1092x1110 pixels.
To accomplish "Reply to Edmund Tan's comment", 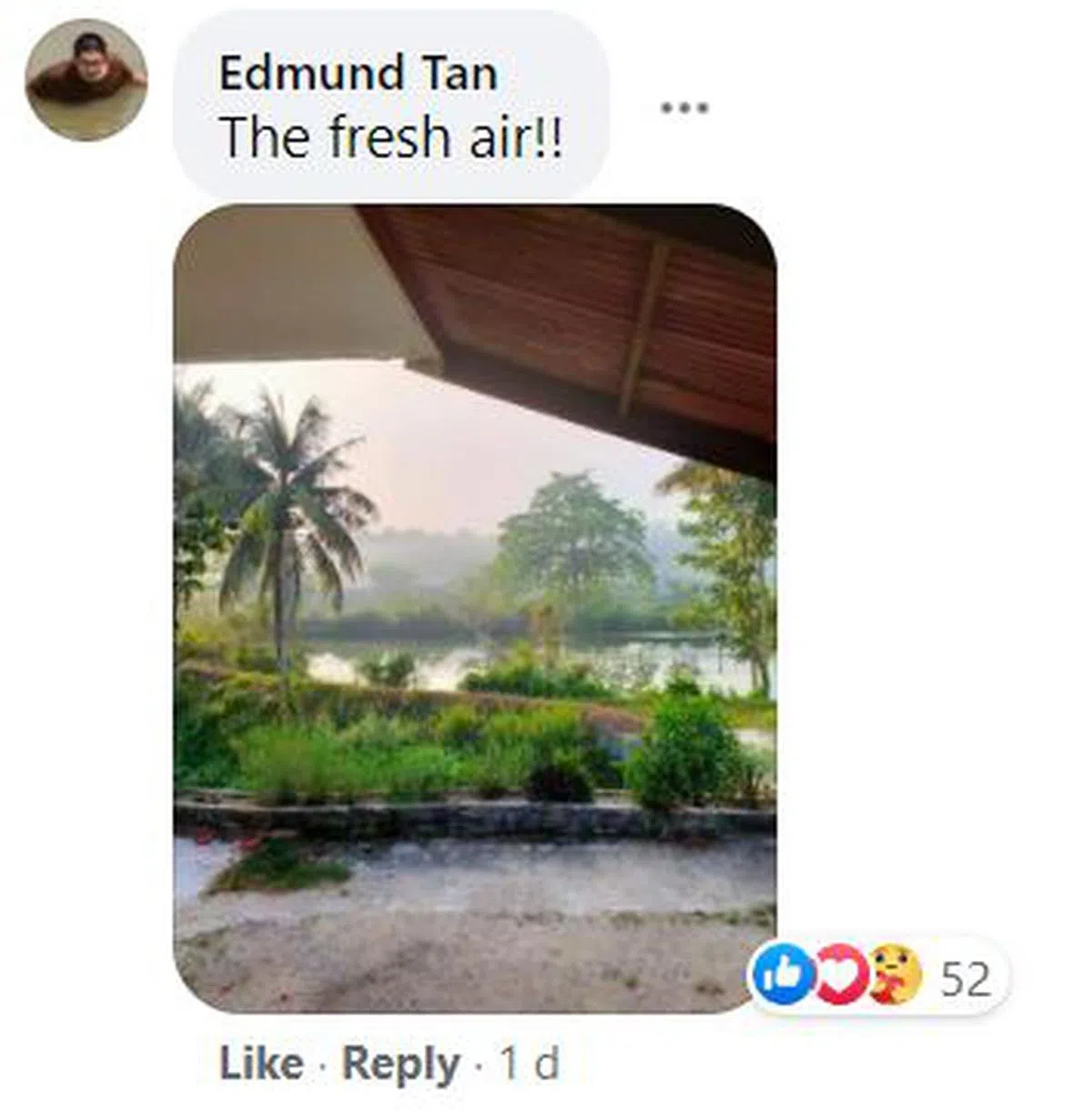I will tap(400, 1064).
